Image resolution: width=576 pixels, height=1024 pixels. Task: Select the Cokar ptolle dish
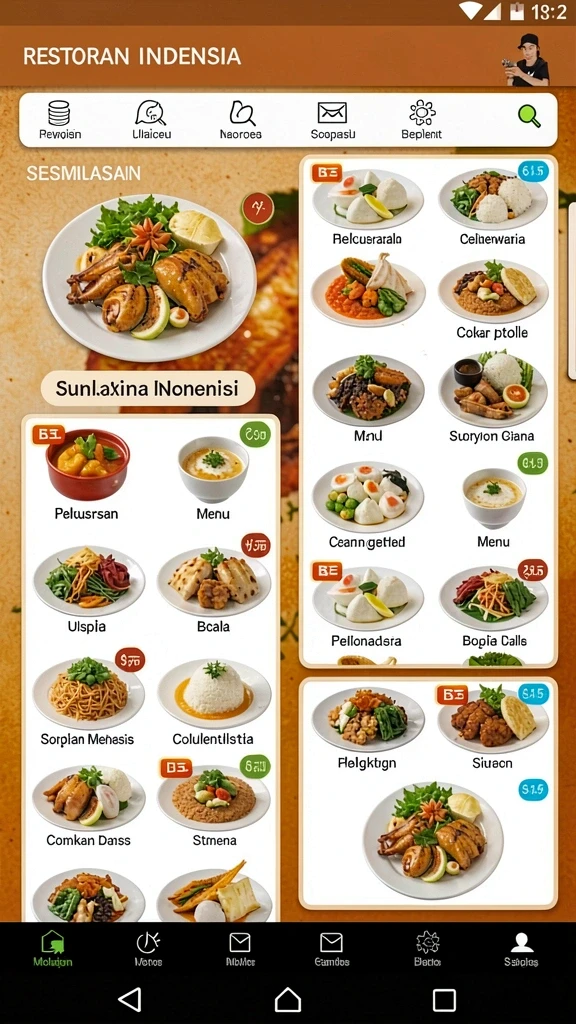(492, 298)
